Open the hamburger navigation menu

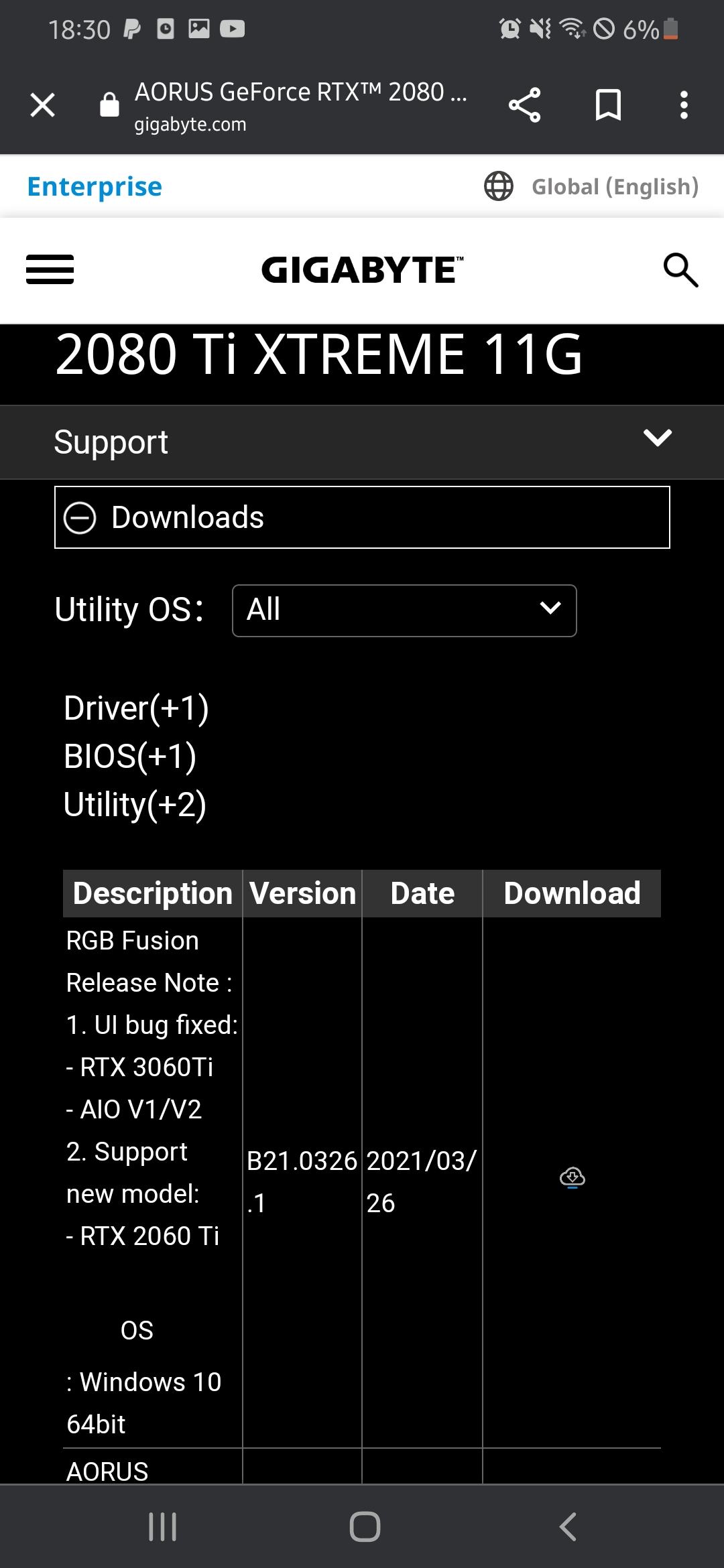(x=50, y=269)
